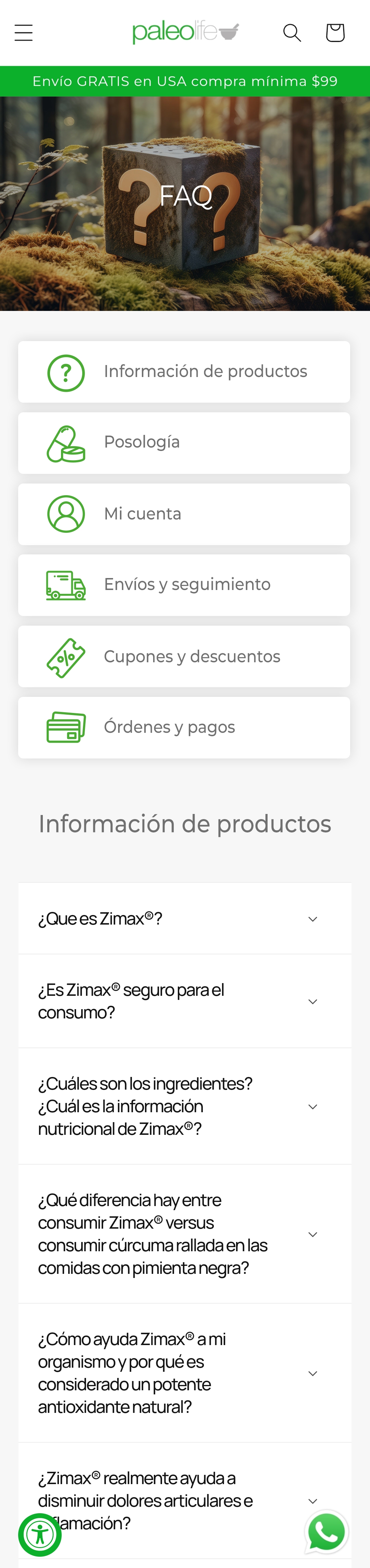Expand ¿Es Zimax® seguro para el consumo?
This screenshot has height=1568, width=370.
[x=185, y=1001]
